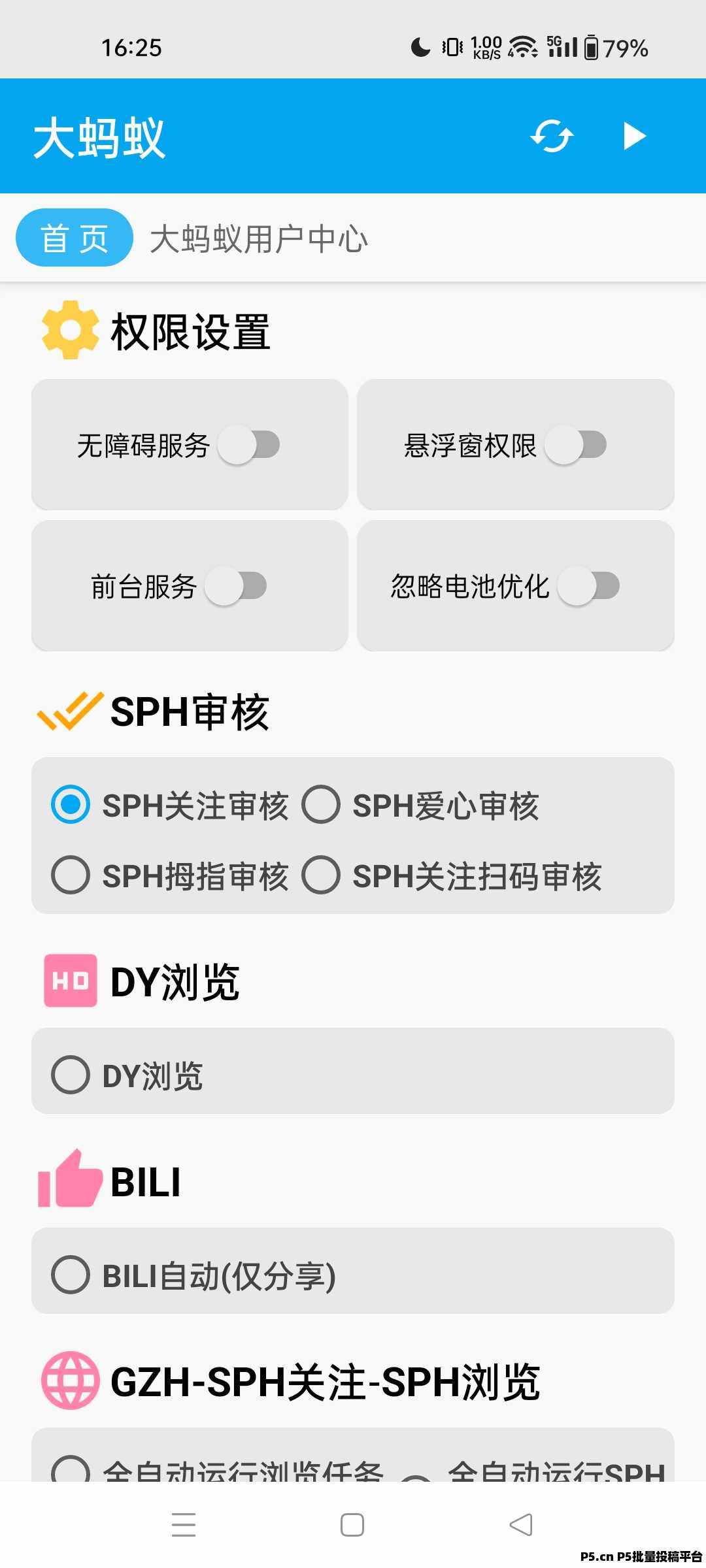Viewport: 706px width, 1568px height.
Task: Enable 忽略电池优化 switch
Action: click(x=588, y=585)
